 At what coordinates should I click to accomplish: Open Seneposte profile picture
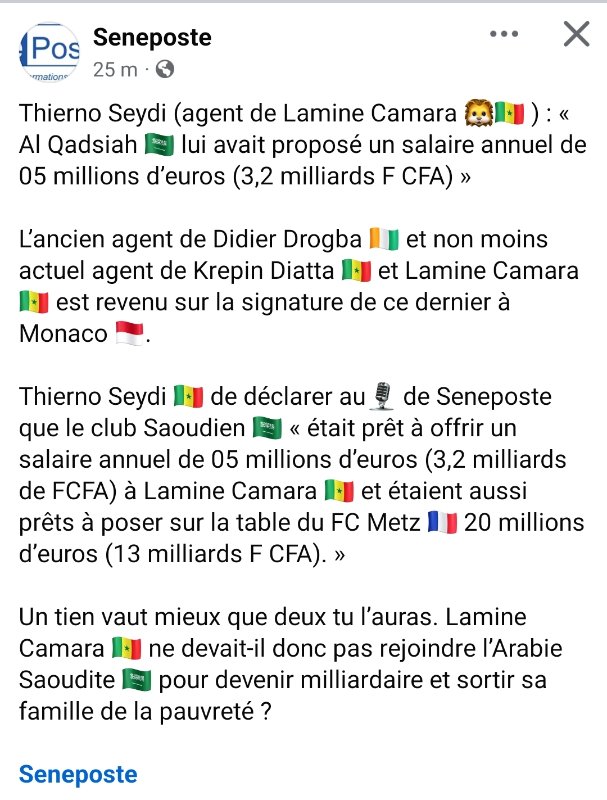tap(48, 52)
